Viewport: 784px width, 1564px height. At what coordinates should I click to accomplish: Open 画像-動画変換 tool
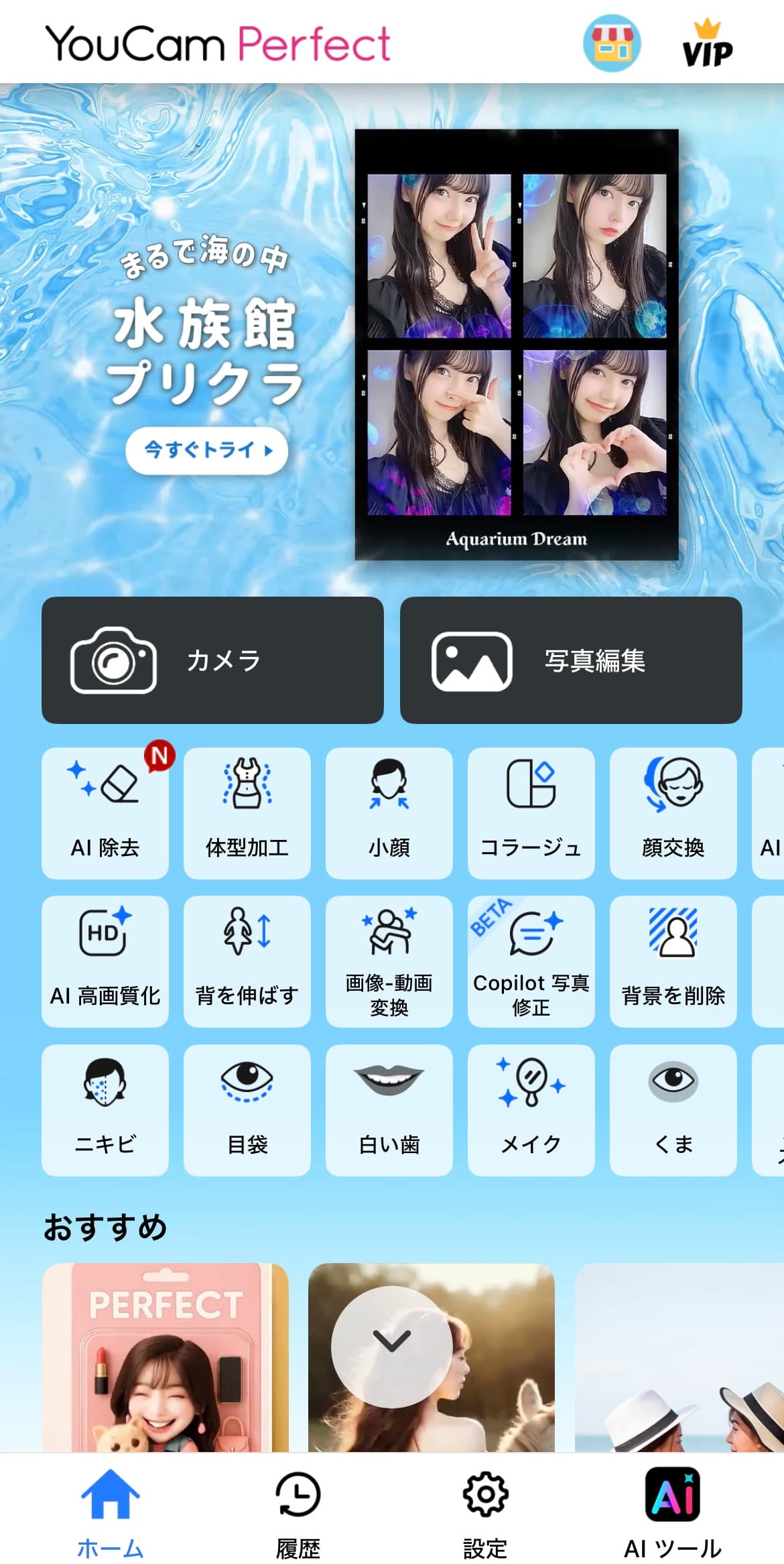pyautogui.click(x=389, y=961)
